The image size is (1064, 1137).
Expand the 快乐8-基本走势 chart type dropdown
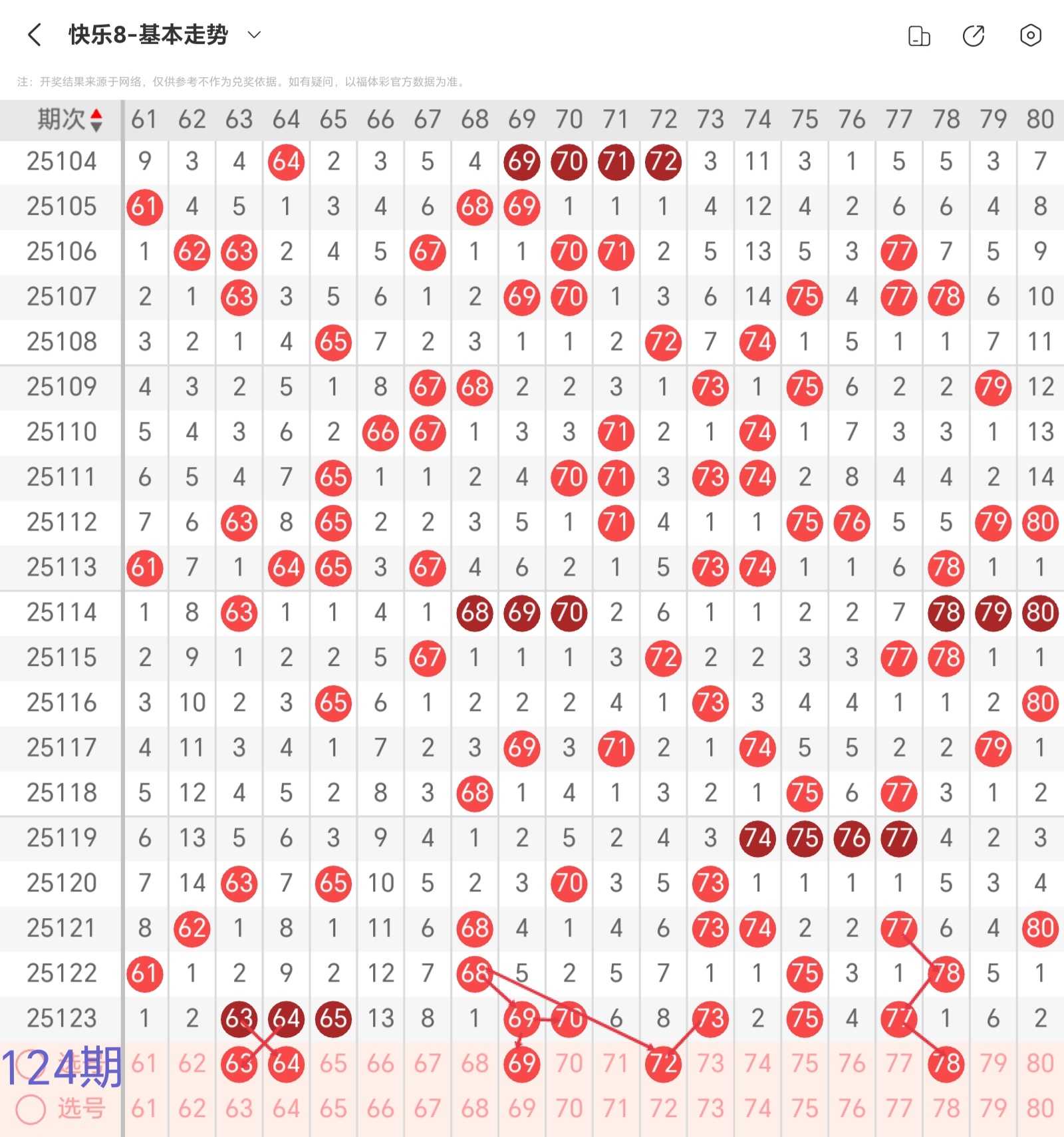click(254, 35)
